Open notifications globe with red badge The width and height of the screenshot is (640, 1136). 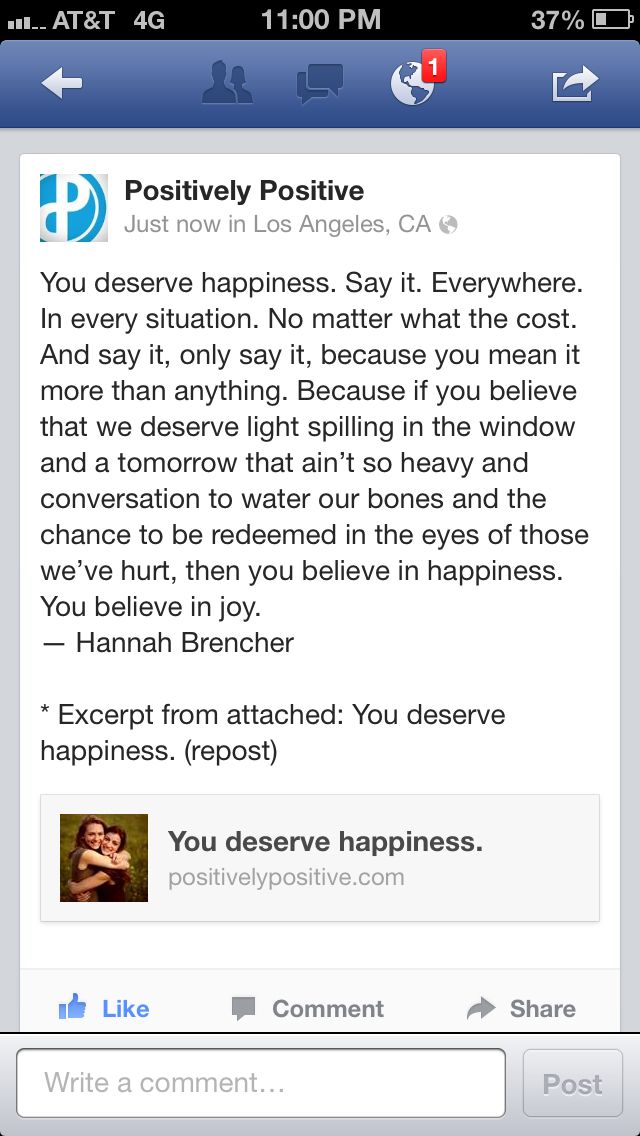coord(414,84)
